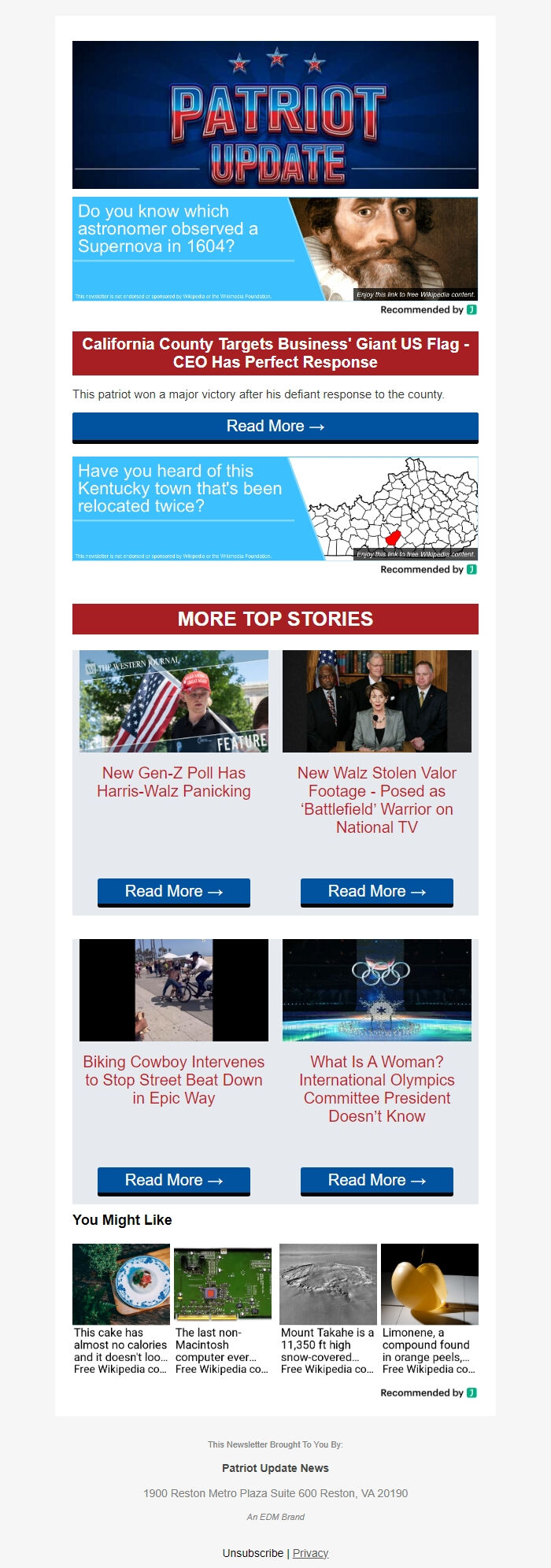This screenshot has height=1568, width=551.
Task: Open the Kentucky town relocated twice banner
Action: (x=275, y=508)
